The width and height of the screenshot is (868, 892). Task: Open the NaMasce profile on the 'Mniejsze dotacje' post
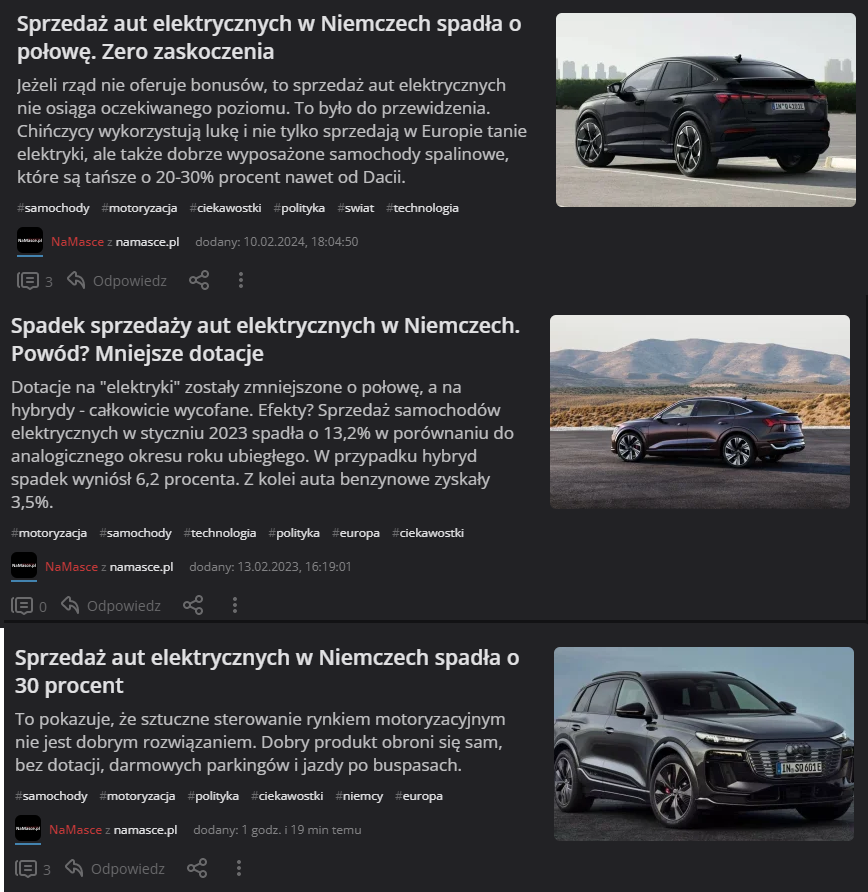(x=71, y=567)
